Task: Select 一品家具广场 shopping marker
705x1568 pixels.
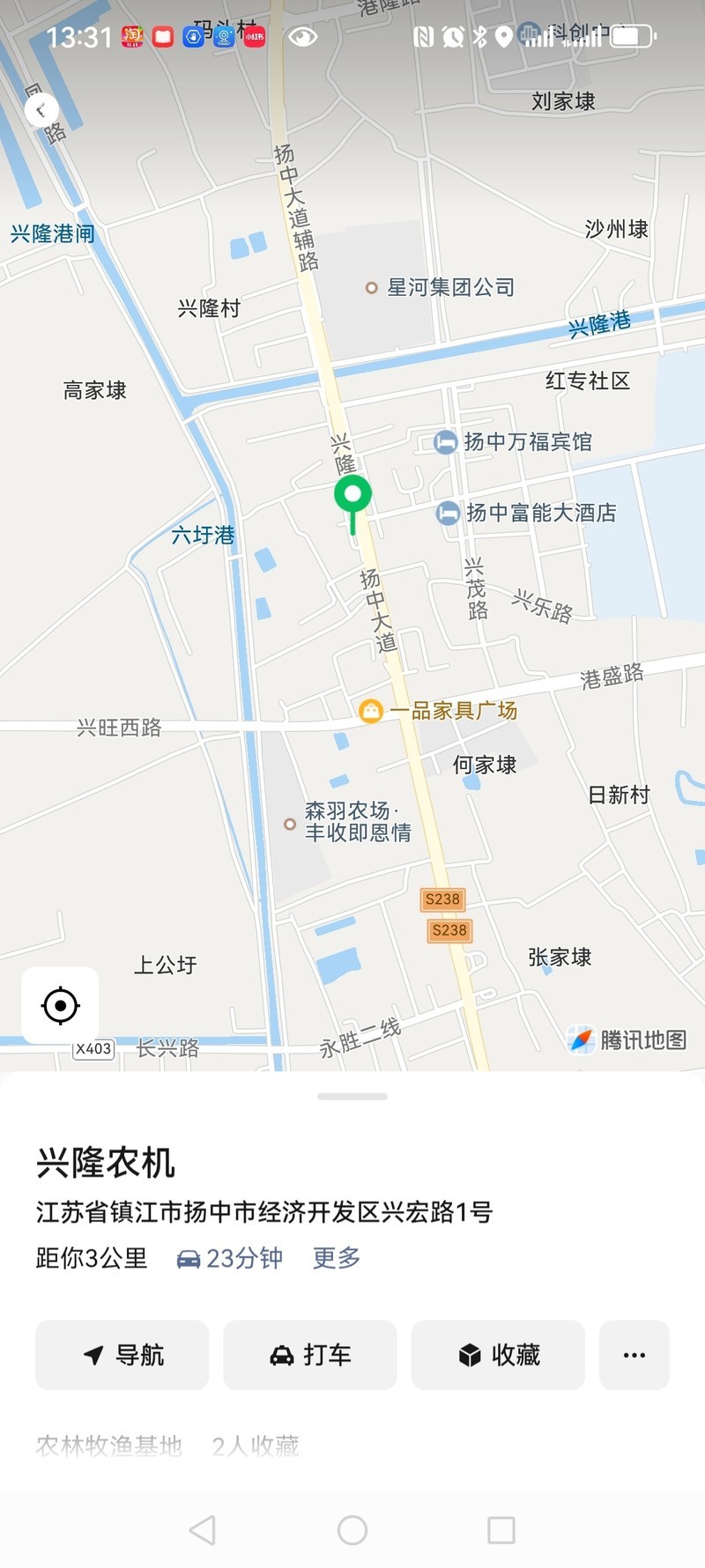Action: tap(371, 711)
